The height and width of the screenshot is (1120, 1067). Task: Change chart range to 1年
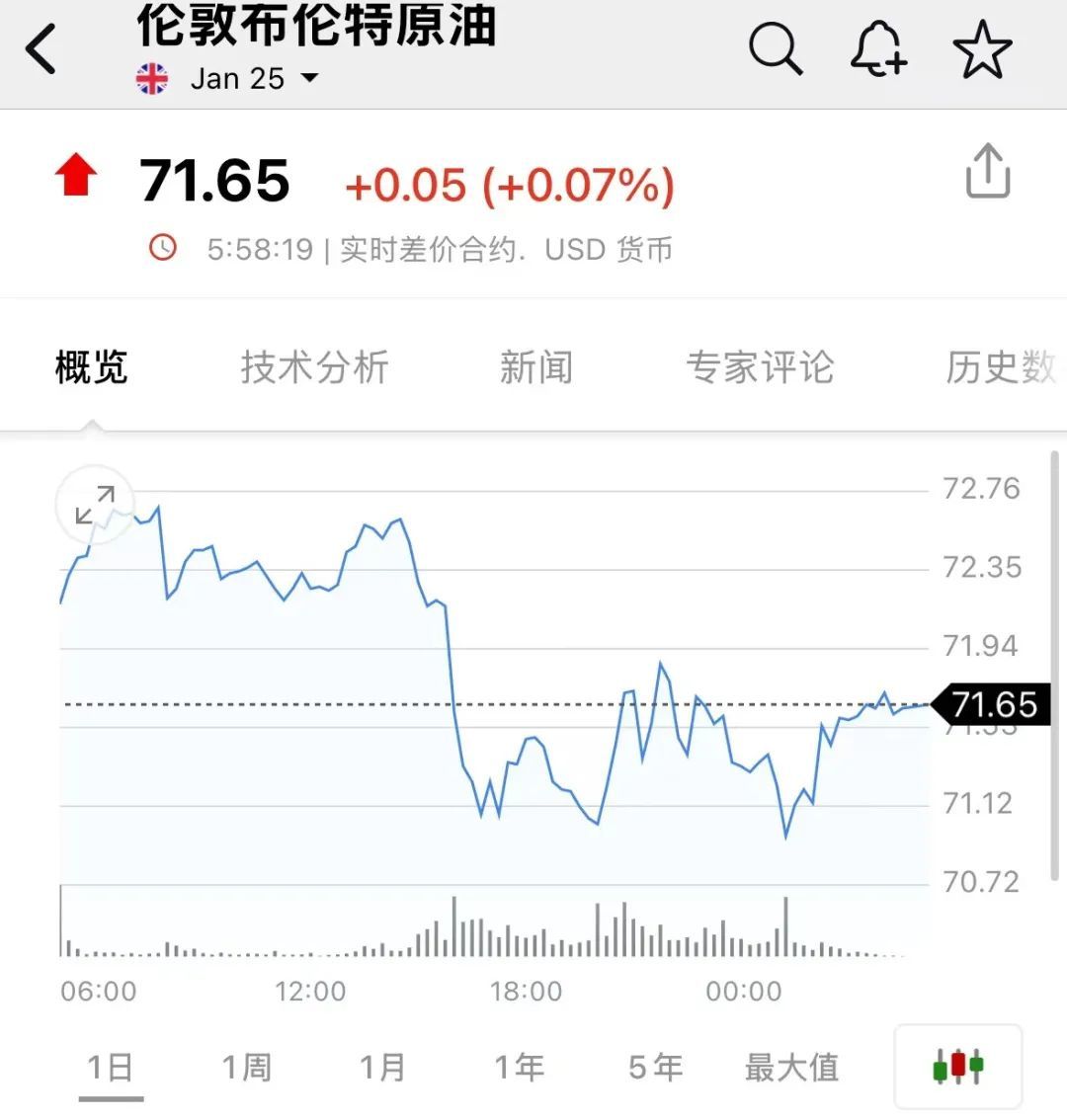(520, 1067)
